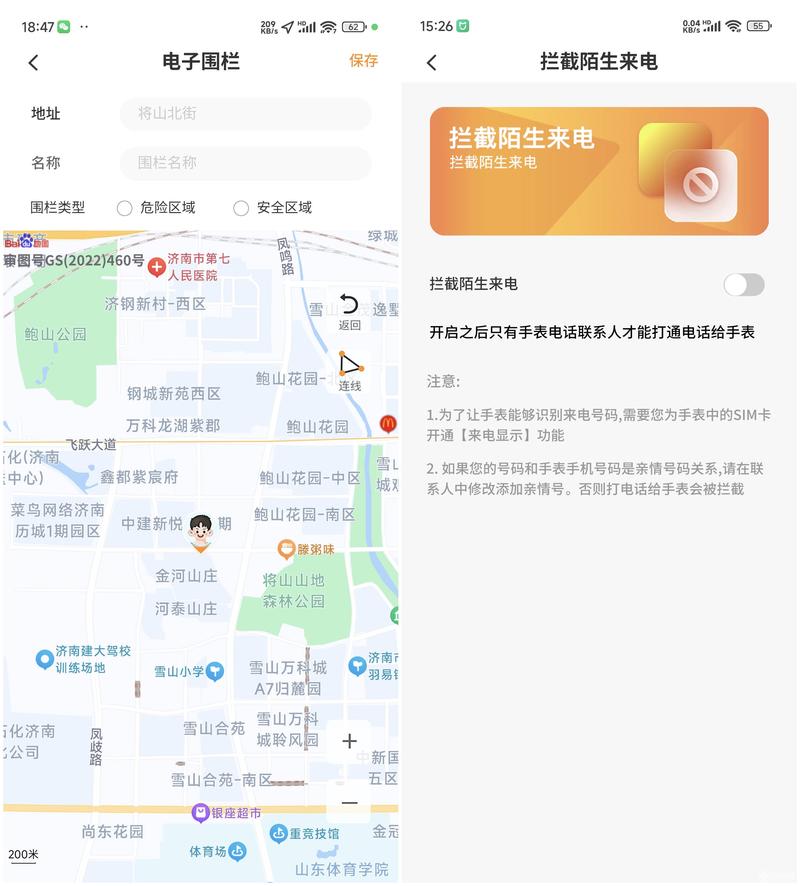Enter a fence name in 围栏名称 field
Viewport: 800px width, 886px height.
pos(245,162)
